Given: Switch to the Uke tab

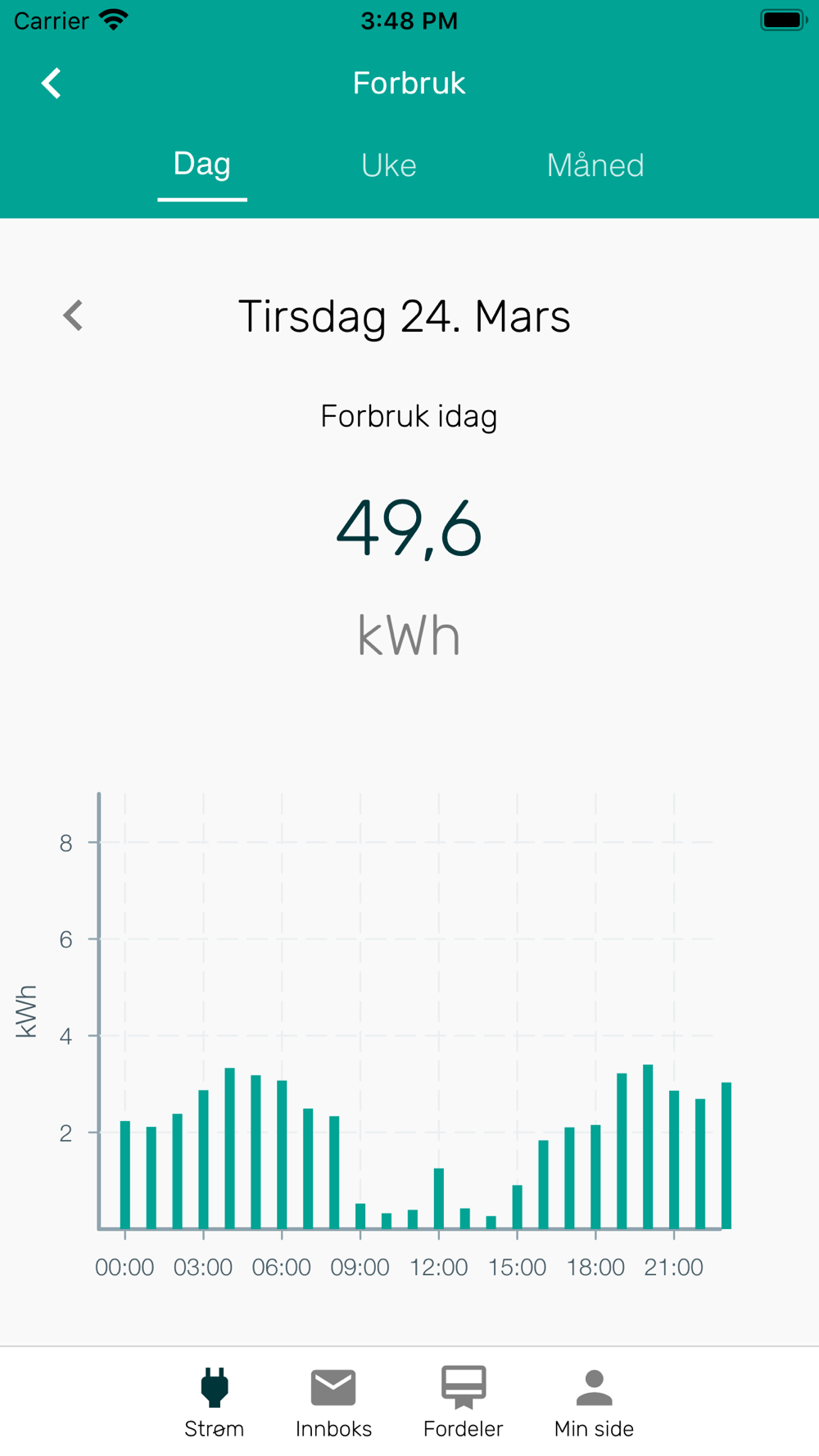Looking at the screenshot, I should (x=389, y=165).
